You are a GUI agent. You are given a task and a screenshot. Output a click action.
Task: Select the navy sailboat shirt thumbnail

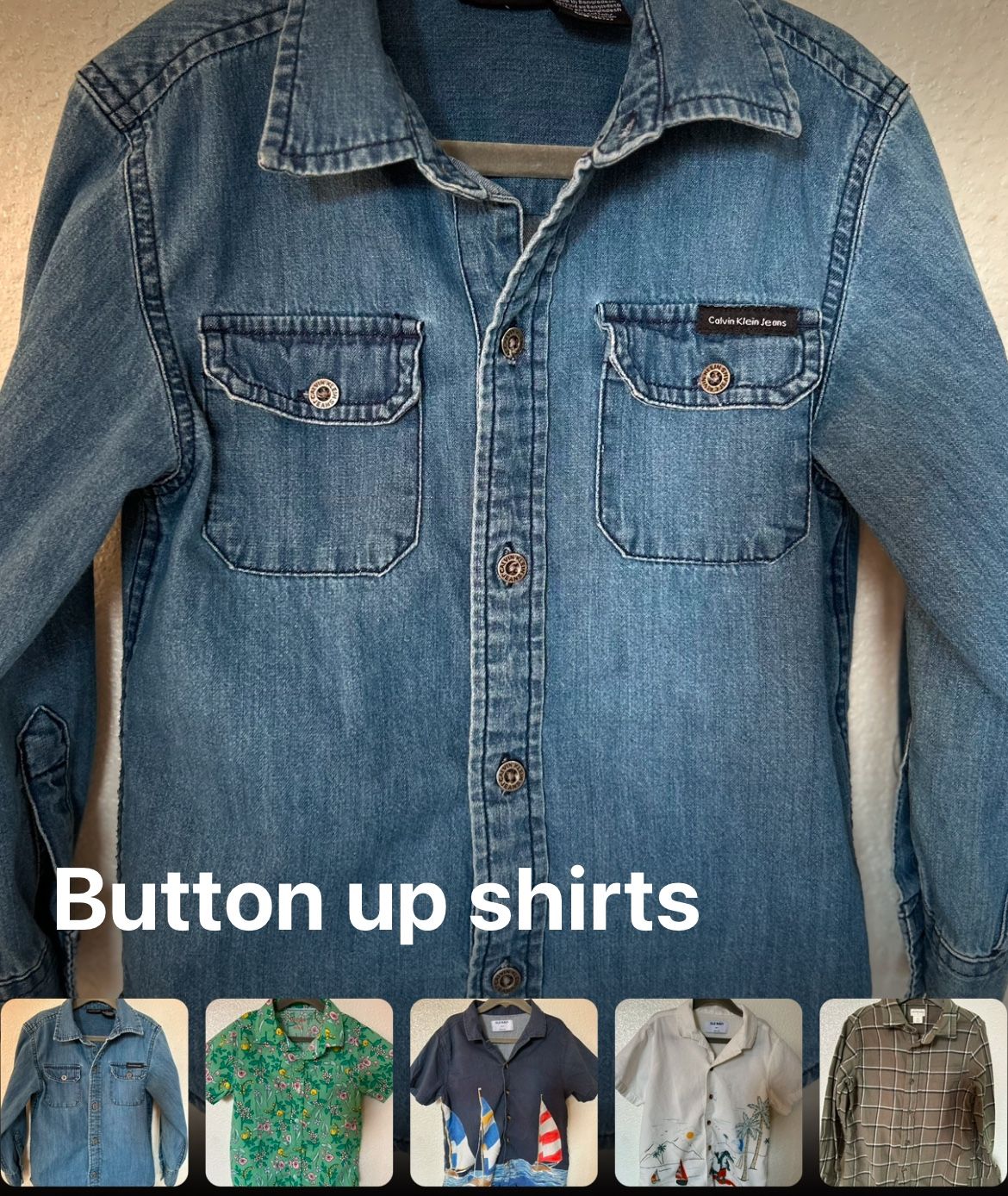[503, 1091]
